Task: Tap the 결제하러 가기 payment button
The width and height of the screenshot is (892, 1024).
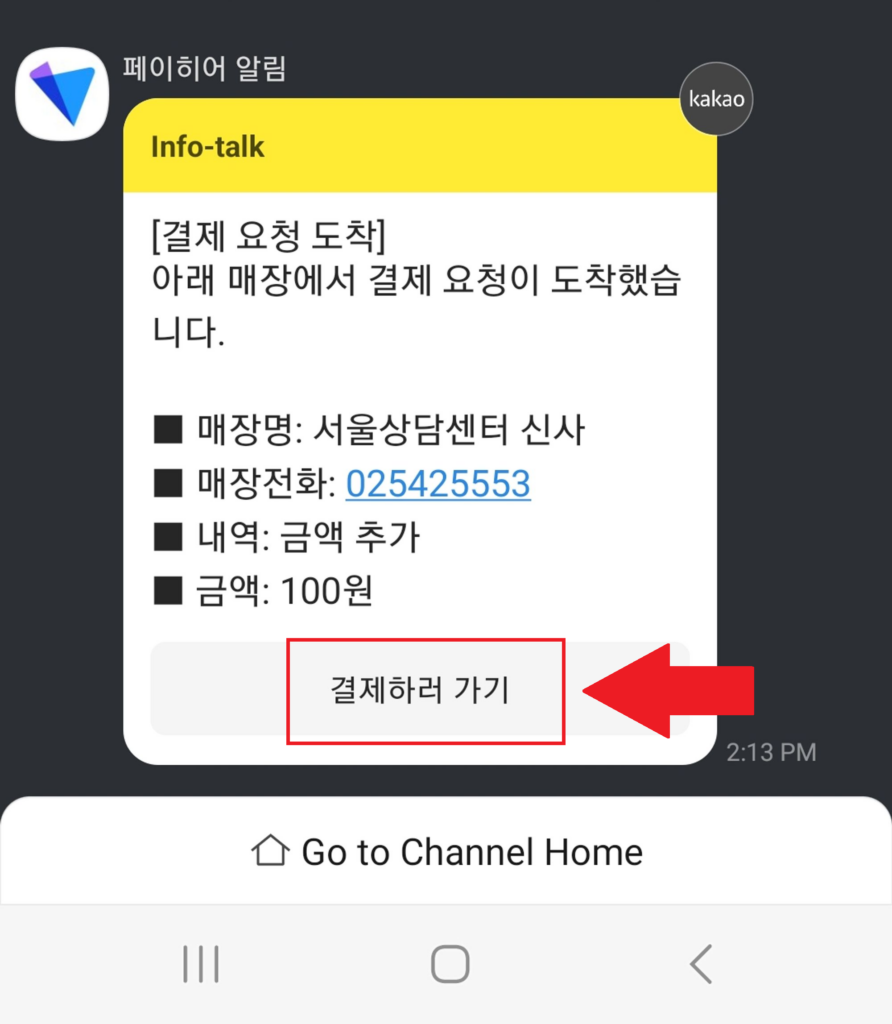Action: (420, 690)
